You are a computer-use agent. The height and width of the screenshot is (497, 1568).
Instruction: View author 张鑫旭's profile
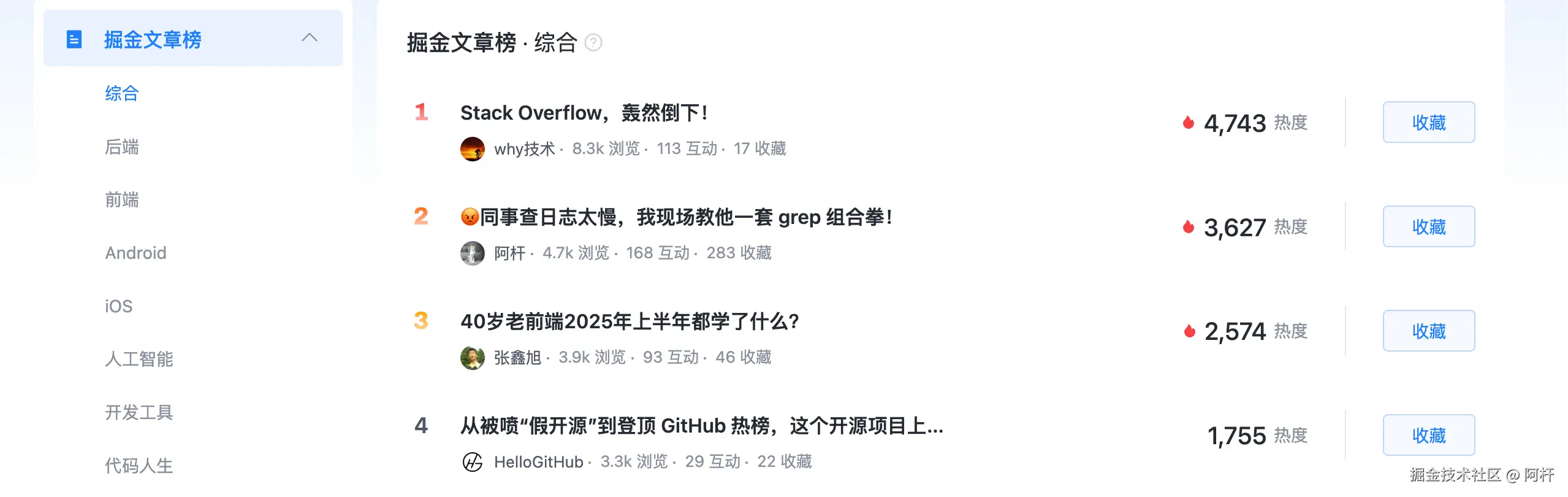click(517, 358)
